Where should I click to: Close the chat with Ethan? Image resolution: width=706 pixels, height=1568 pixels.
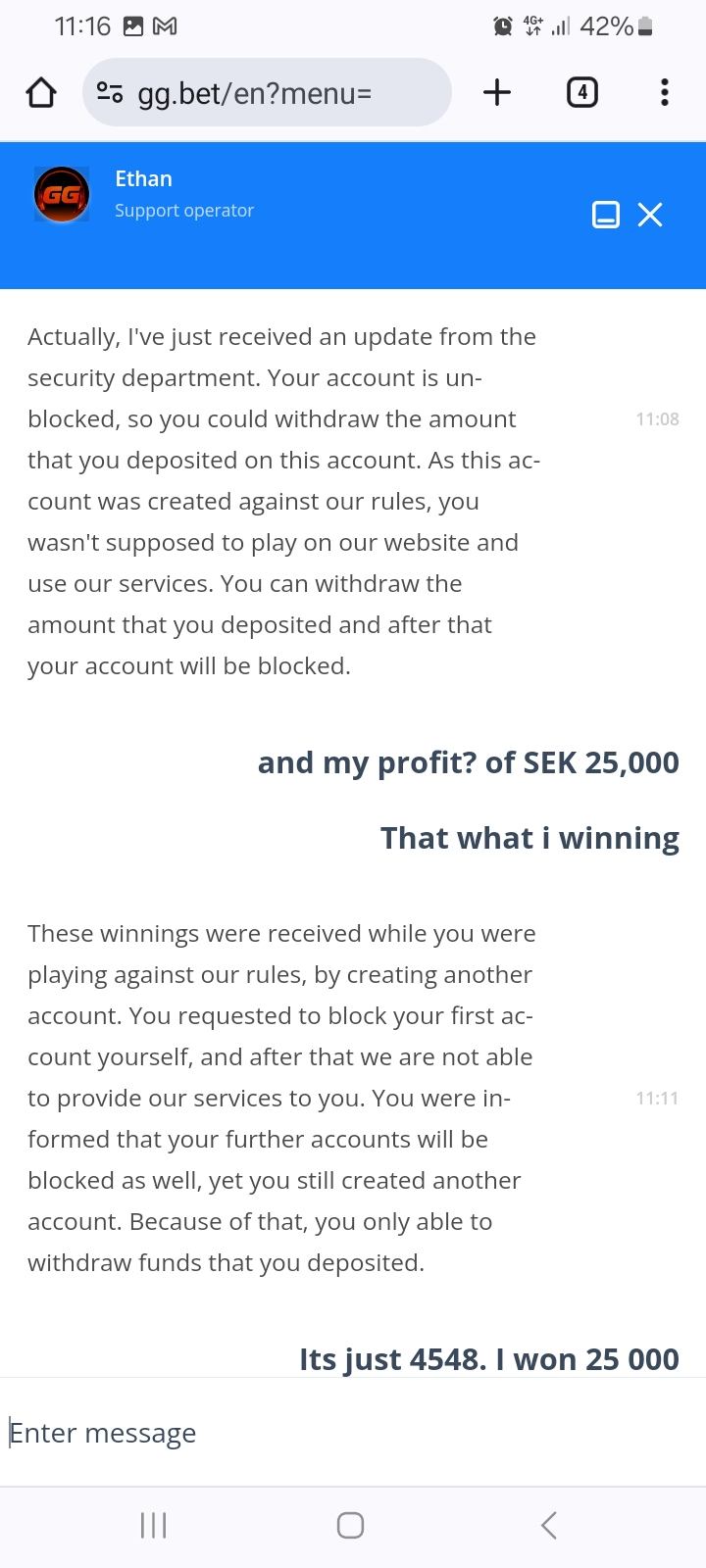(650, 215)
